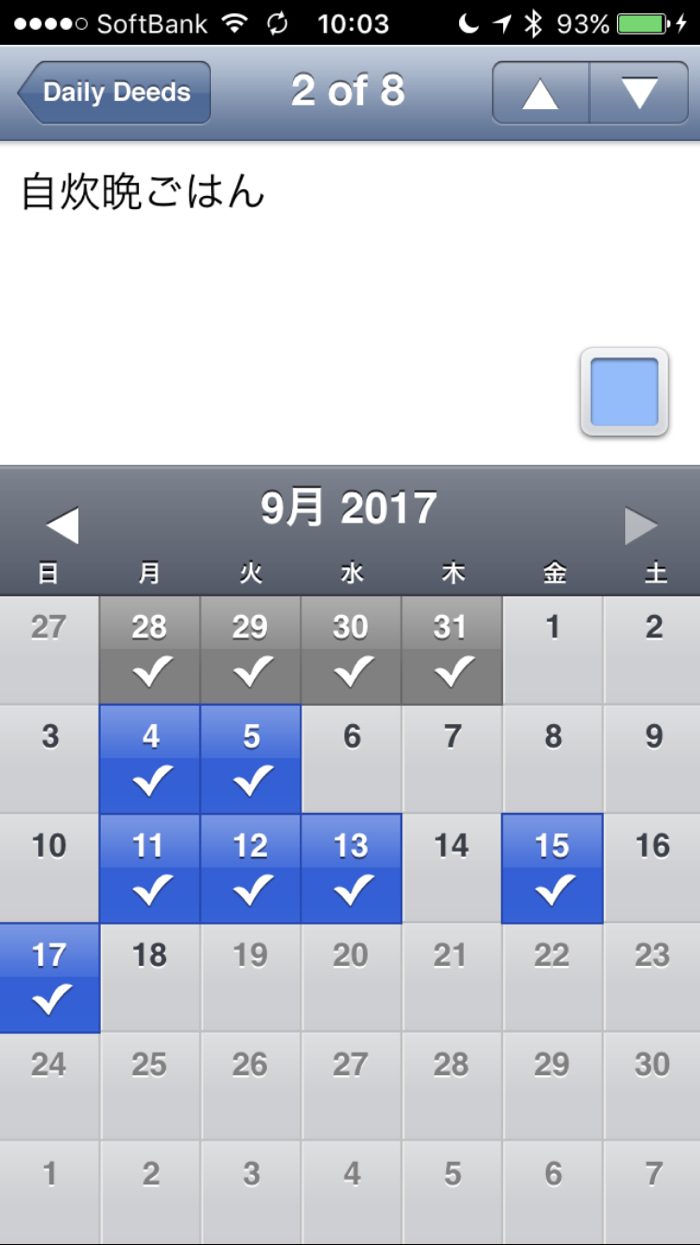Uncheck September 17 on the calendar
This screenshot has height=1245, width=700.
pyautogui.click(x=49, y=978)
